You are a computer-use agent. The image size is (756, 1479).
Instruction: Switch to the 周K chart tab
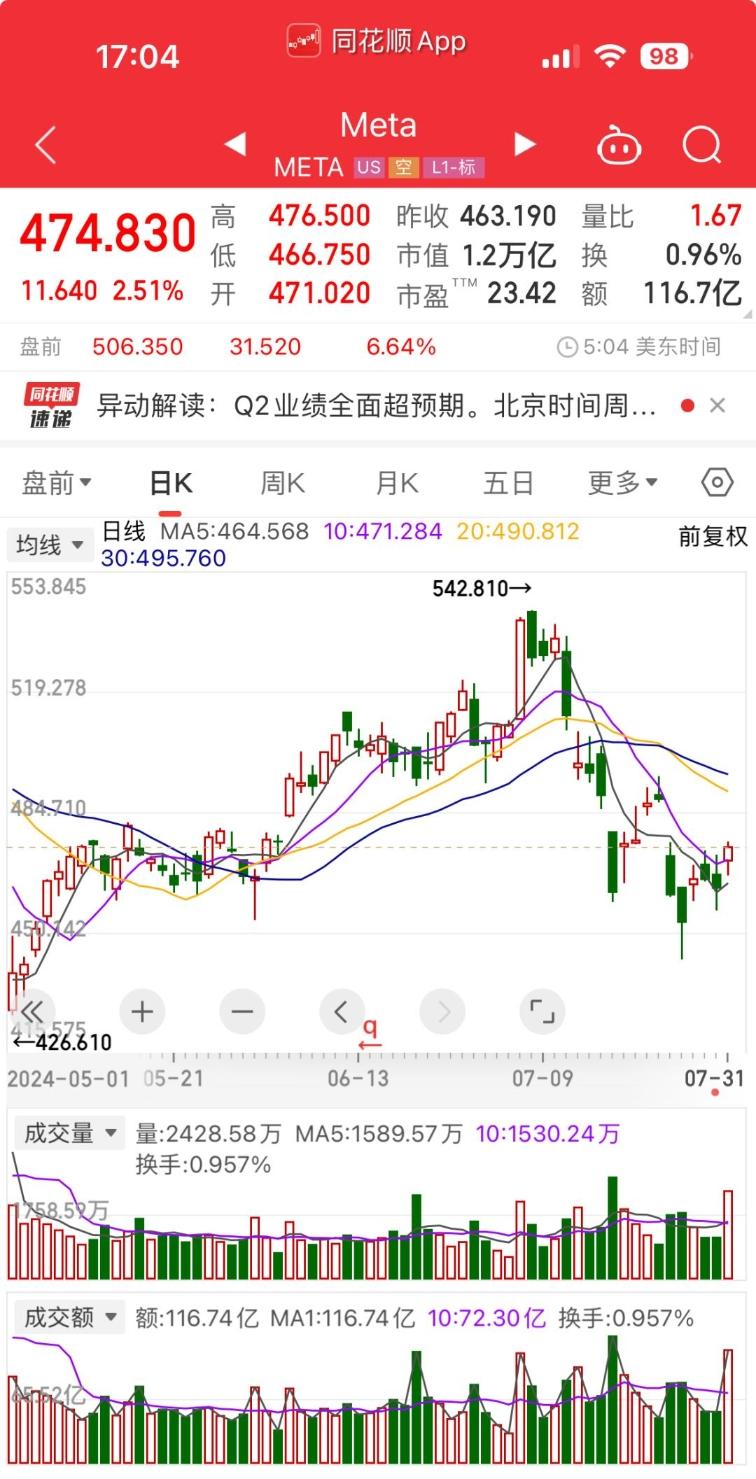pos(283,484)
